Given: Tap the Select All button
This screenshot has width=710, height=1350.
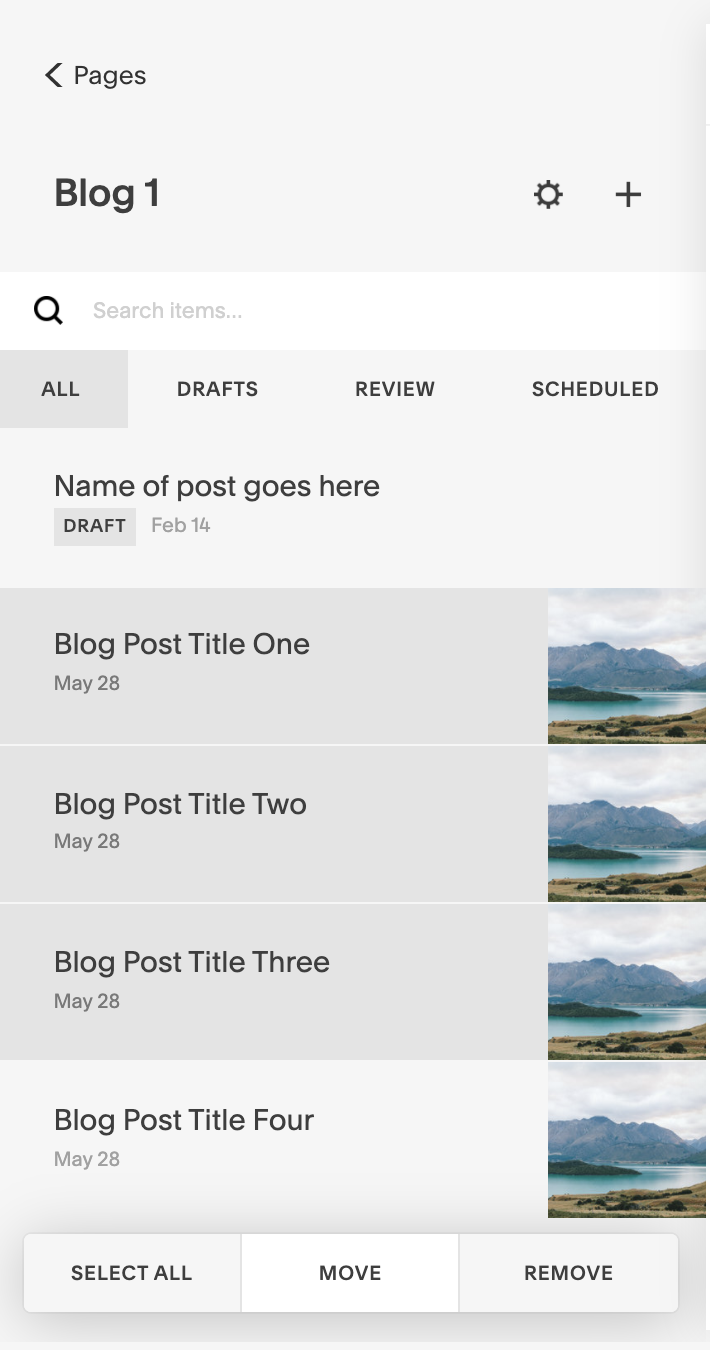Looking at the screenshot, I should tap(132, 1273).
